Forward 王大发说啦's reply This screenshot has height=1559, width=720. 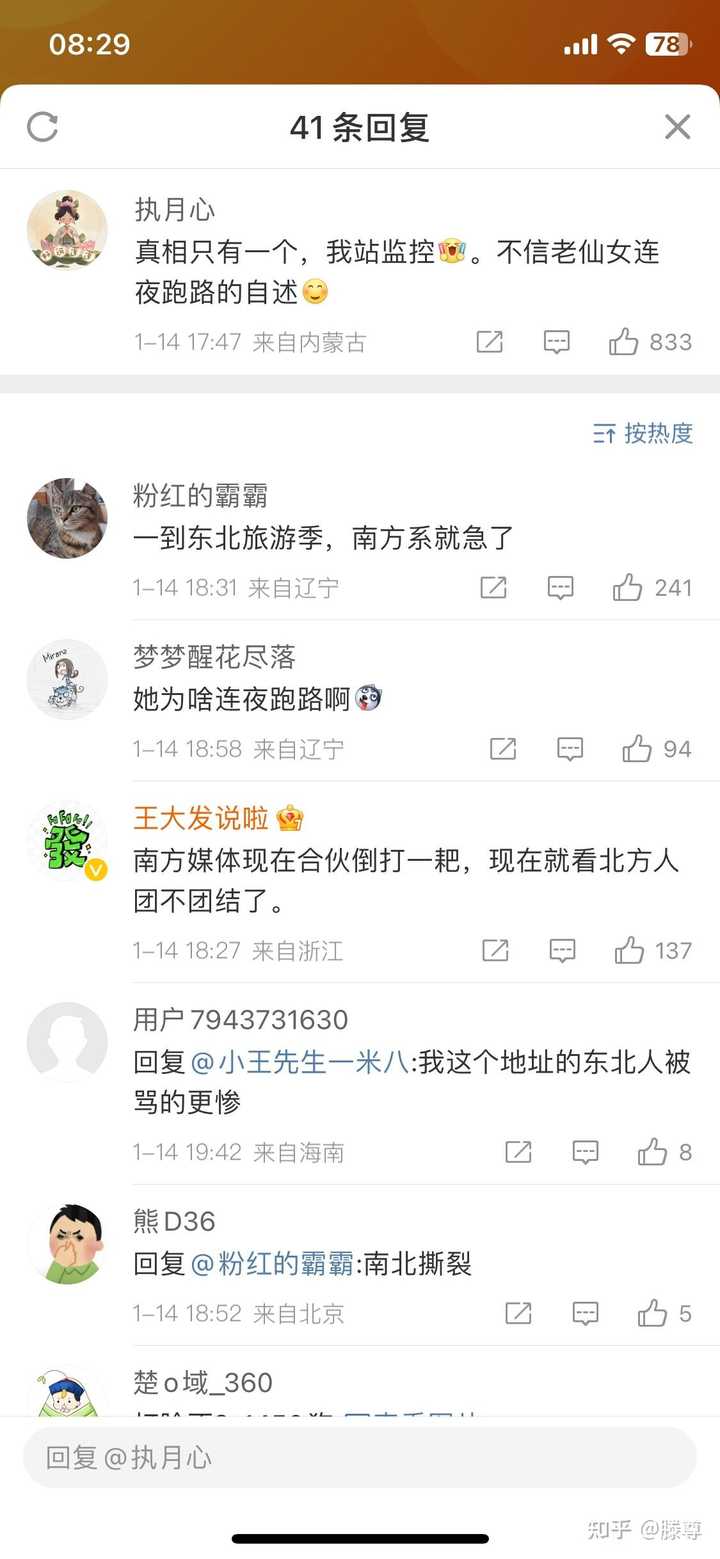pyautogui.click(x=495, y=950)
